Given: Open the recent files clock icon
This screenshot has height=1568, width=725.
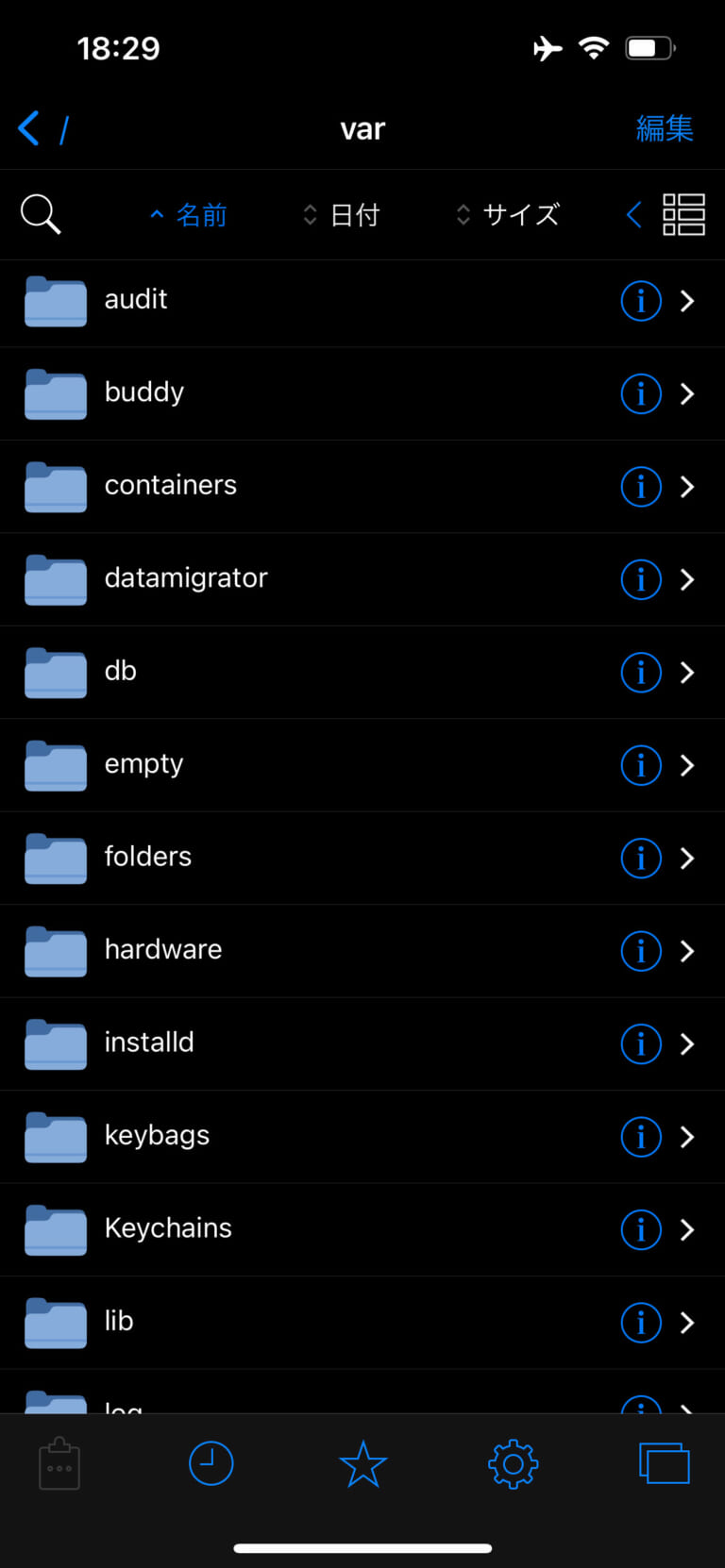Looking at the screenshot, I should 211,1463.
